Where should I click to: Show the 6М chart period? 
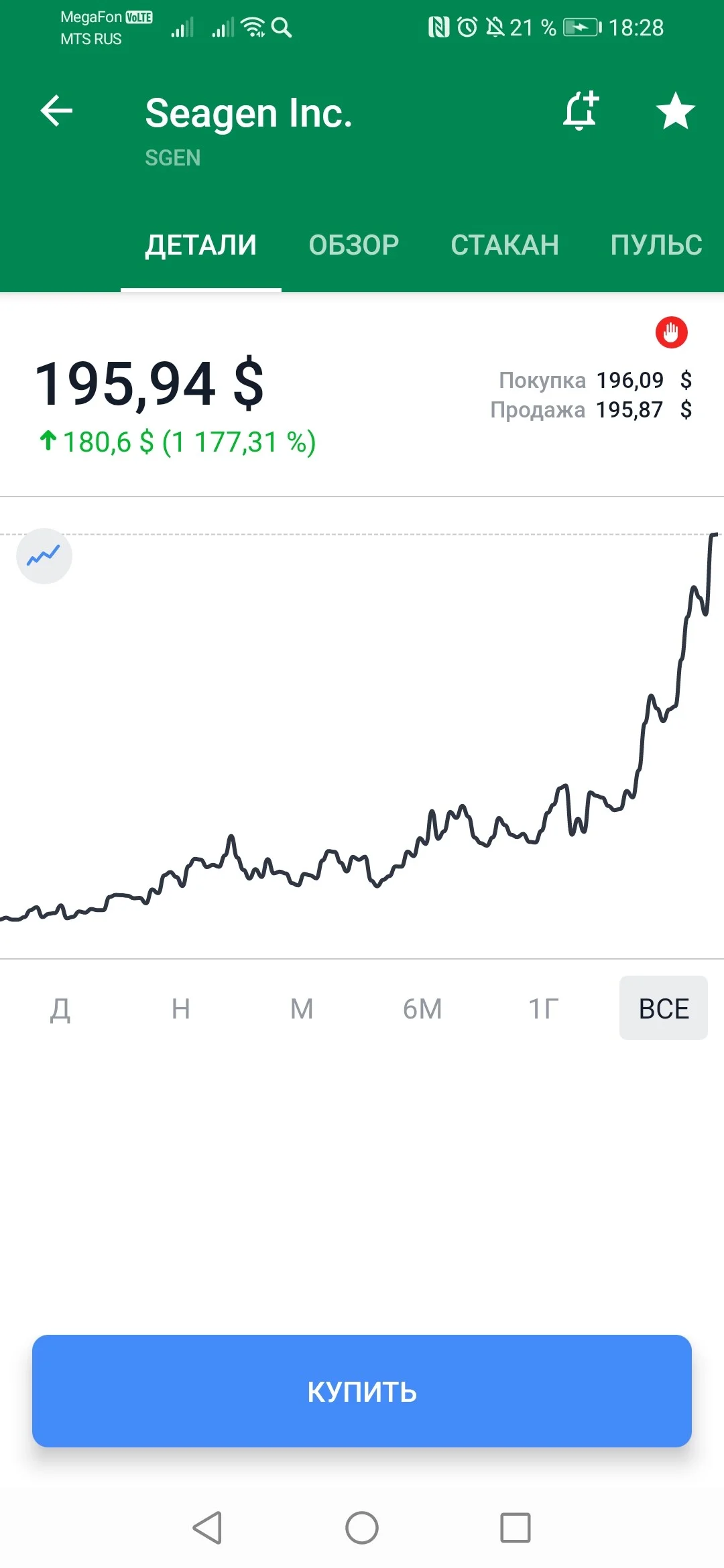point(422,1008)
